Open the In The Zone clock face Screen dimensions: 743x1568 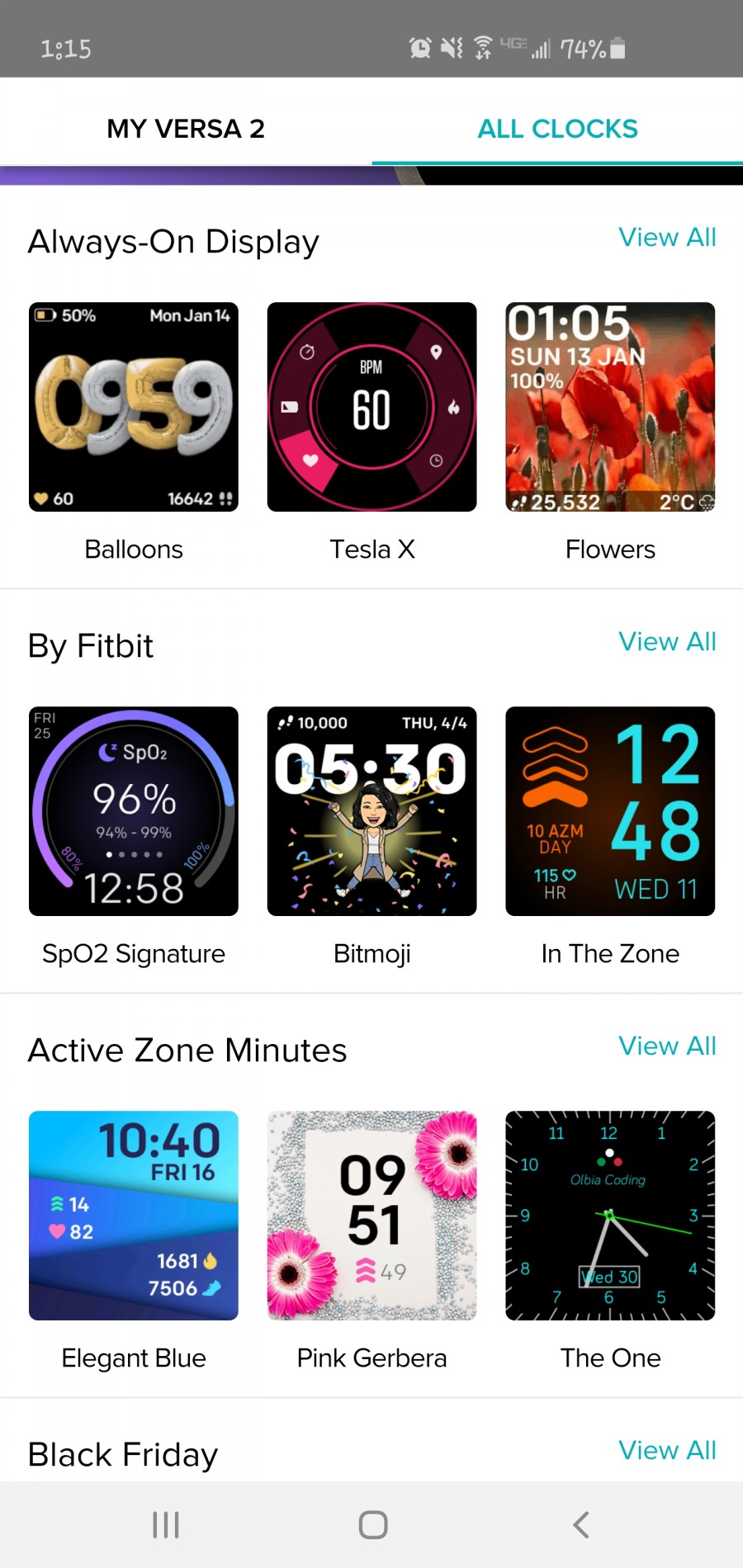[x=610, y=811]
